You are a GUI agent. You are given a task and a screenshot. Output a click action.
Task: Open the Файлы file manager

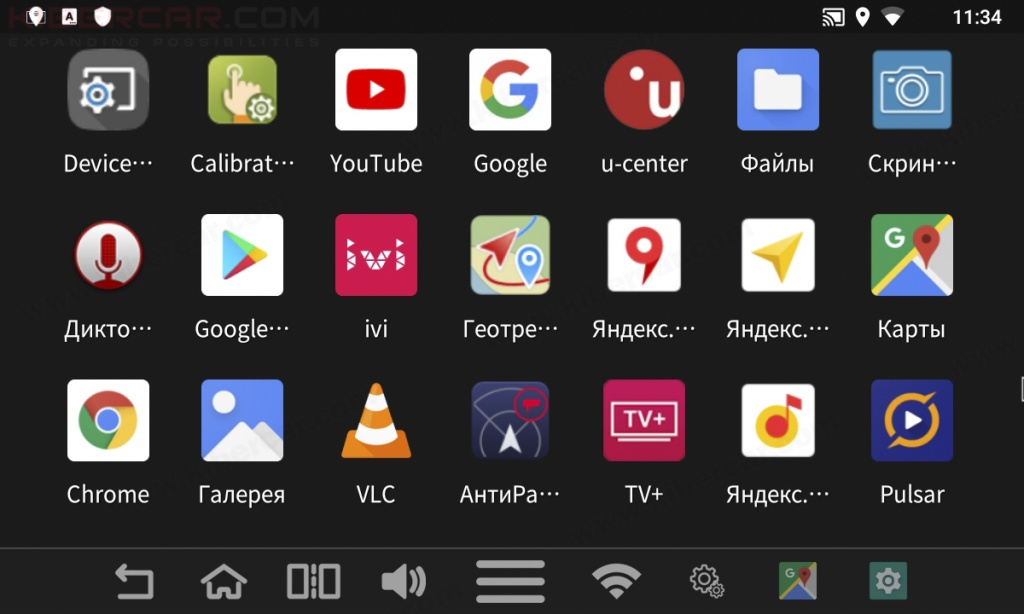click(x=777, y=91)
